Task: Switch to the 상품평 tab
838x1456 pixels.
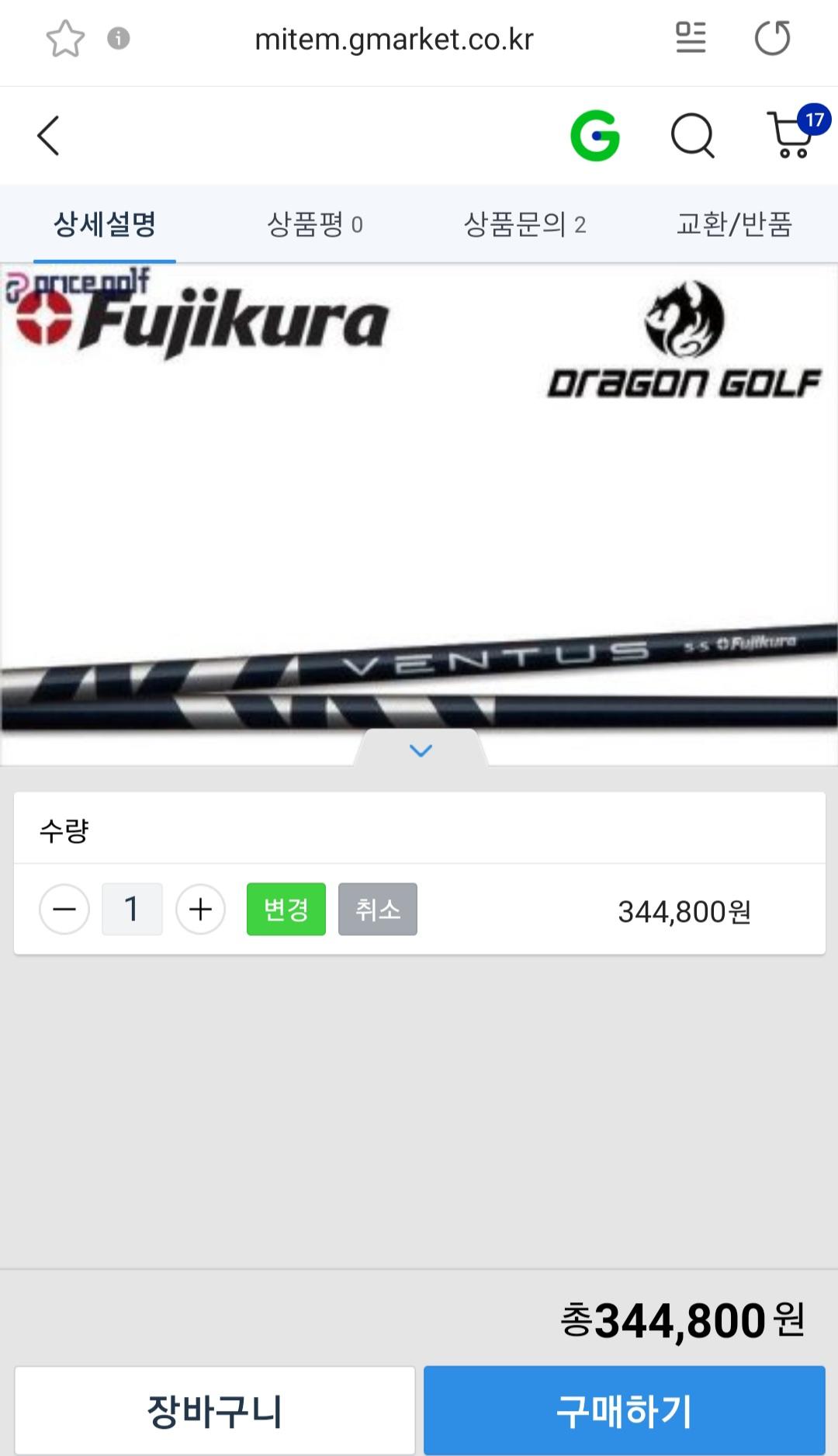Action: point(314,224)
